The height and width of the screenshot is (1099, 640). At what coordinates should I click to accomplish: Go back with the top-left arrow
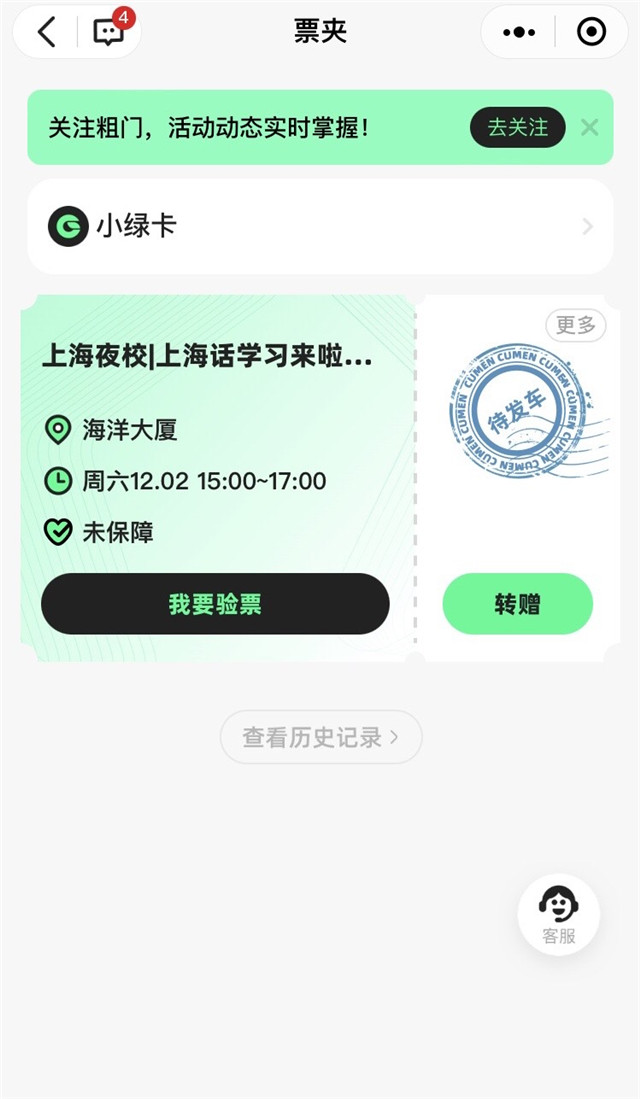click(x=46, y=32)
